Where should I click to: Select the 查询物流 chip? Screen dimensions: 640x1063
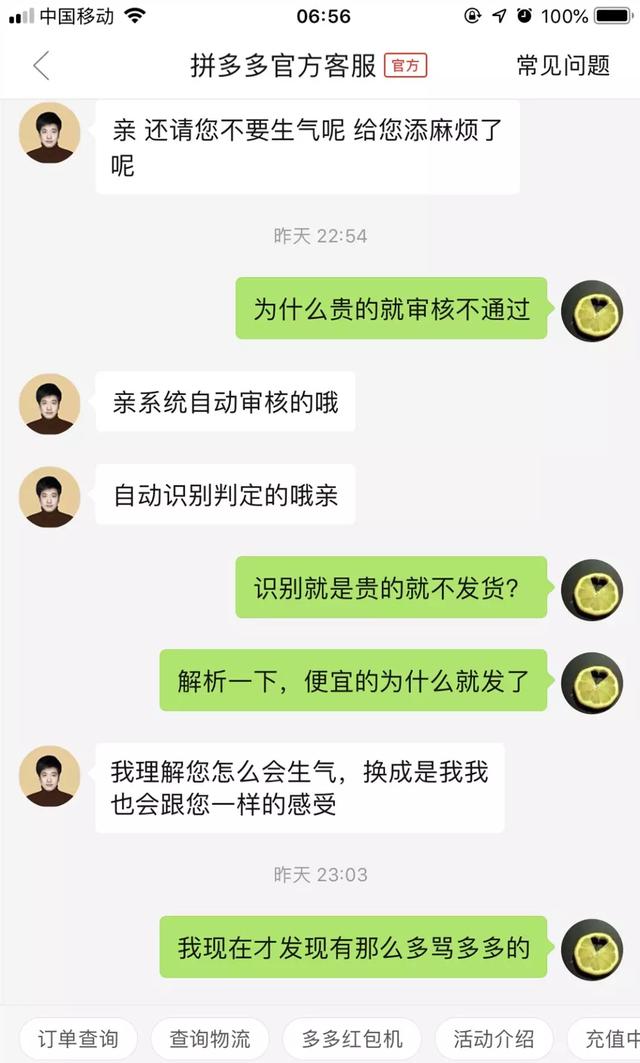(x=210, y=1038)
